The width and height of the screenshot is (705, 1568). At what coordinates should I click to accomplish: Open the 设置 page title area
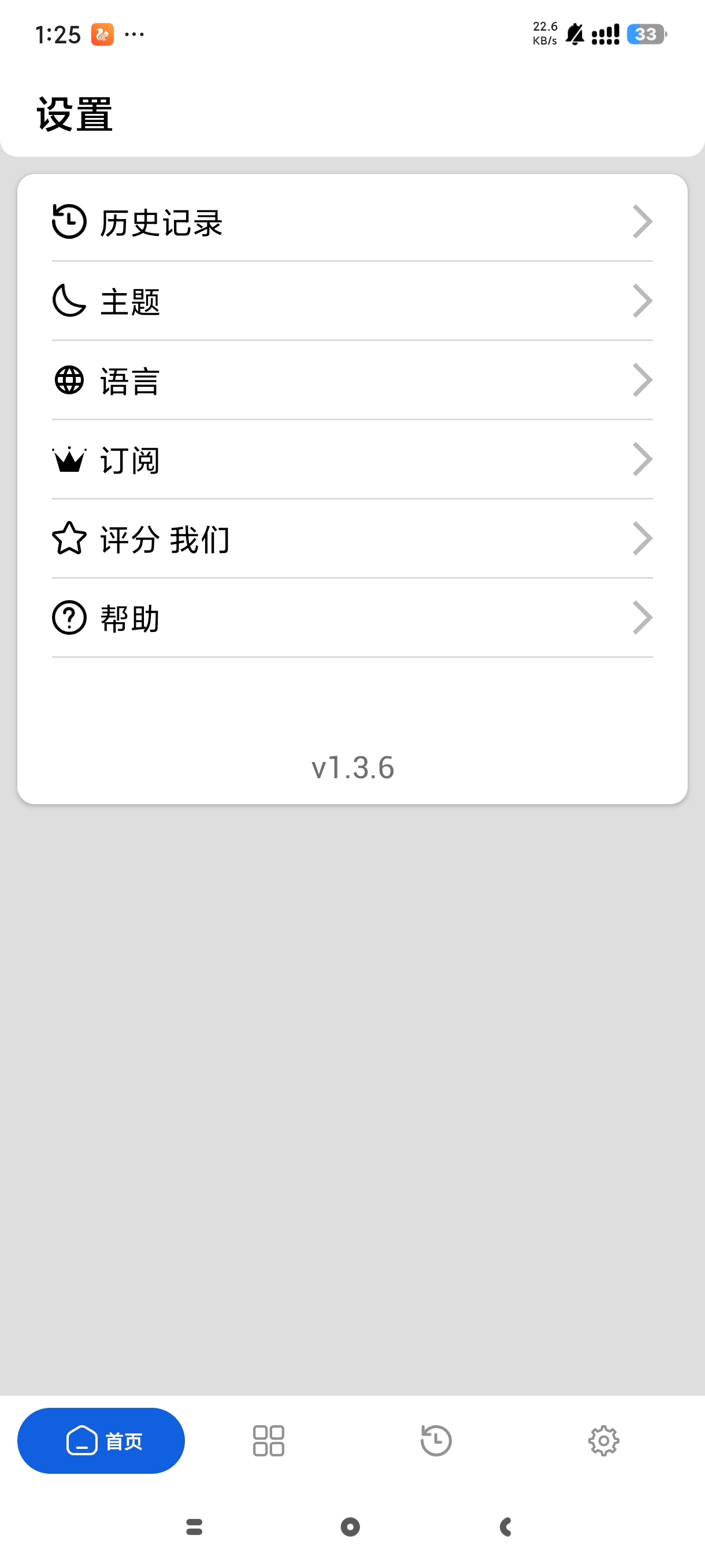click(x=74, y=114)
